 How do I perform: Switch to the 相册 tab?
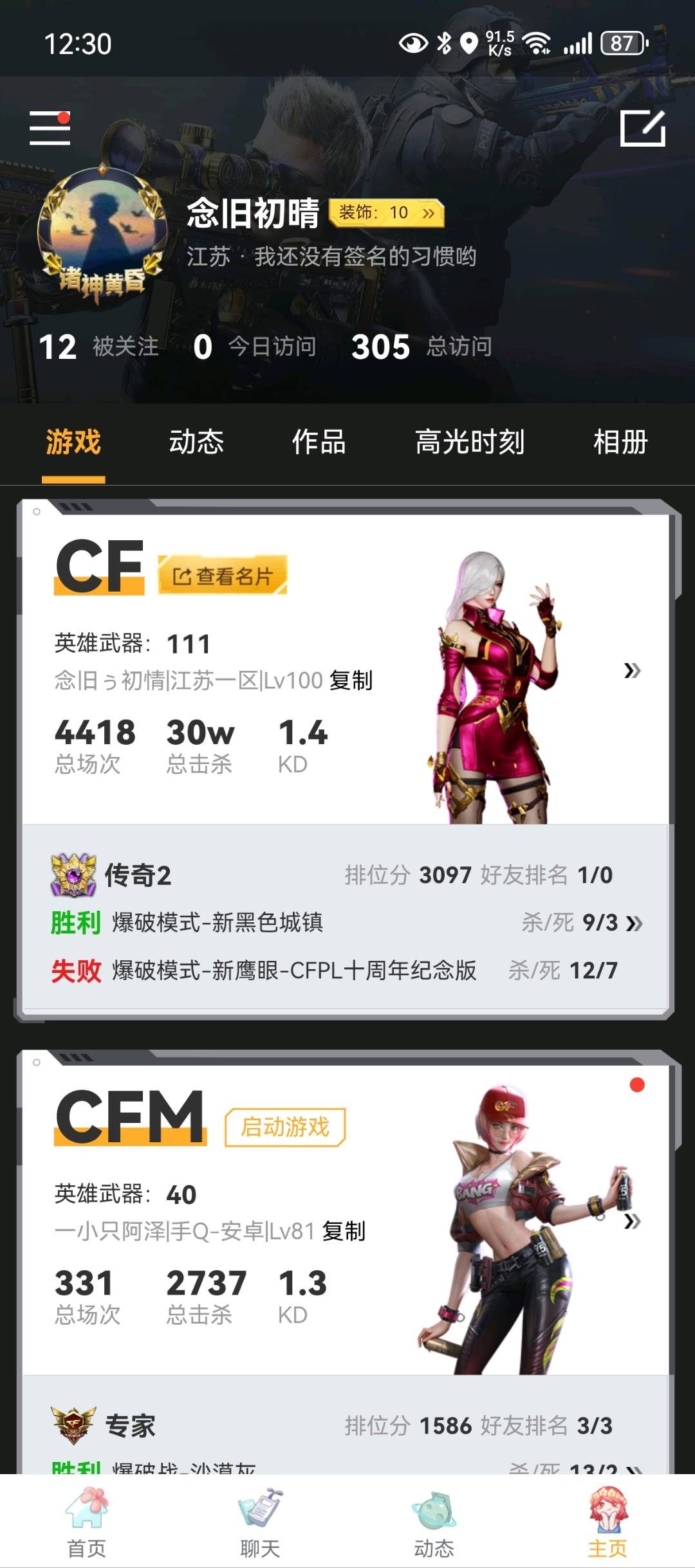[x=620, y=442]
